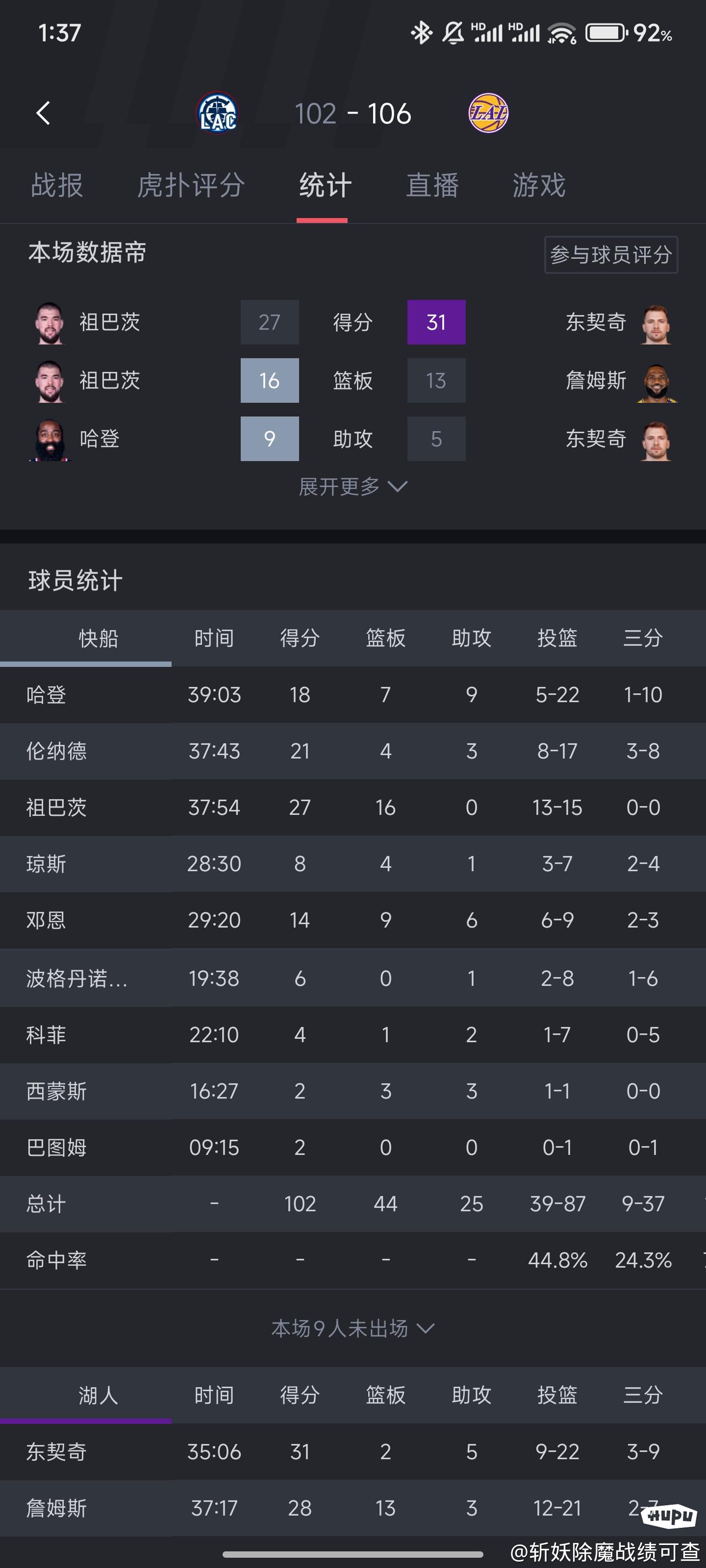Open the Clippers team logo

pyautogui.click(x=218, y=113)
